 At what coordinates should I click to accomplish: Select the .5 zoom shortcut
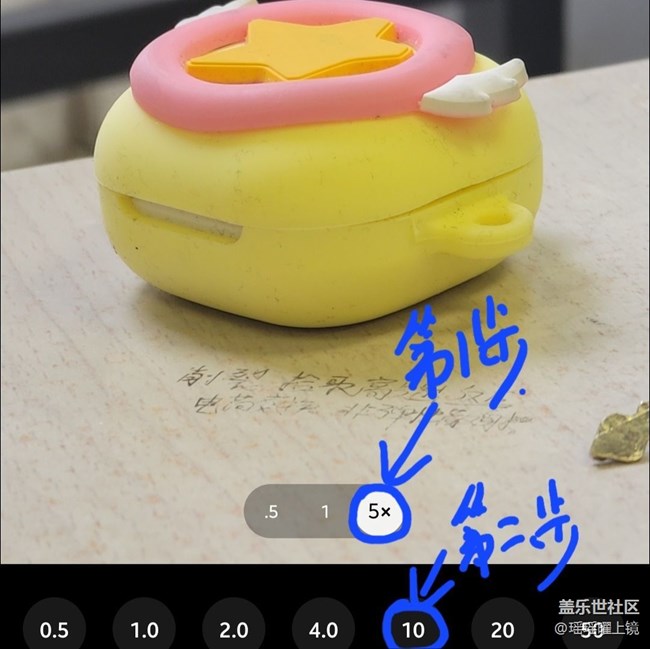pyautogui.click(x=271, y=513)
